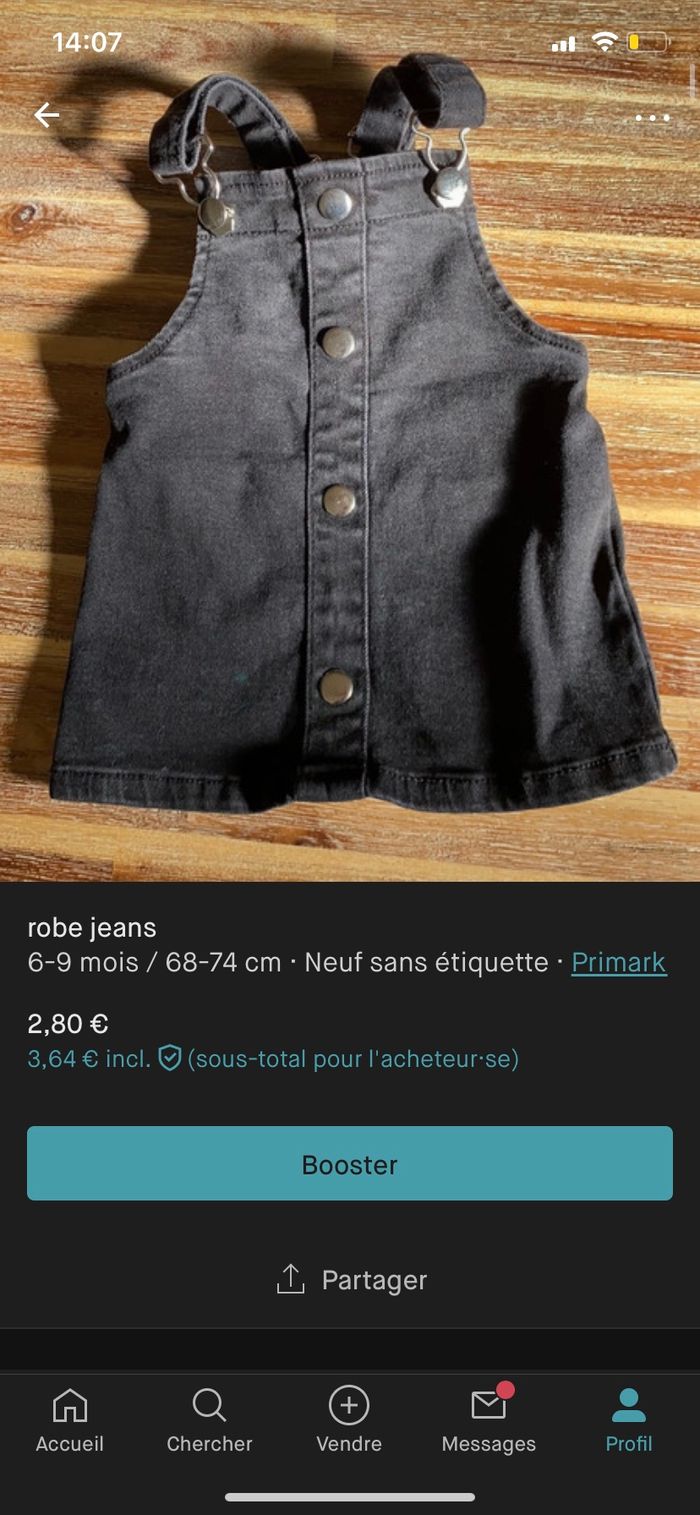Go back using the arrow icon
700x1515 pixels.
(47, 116)
